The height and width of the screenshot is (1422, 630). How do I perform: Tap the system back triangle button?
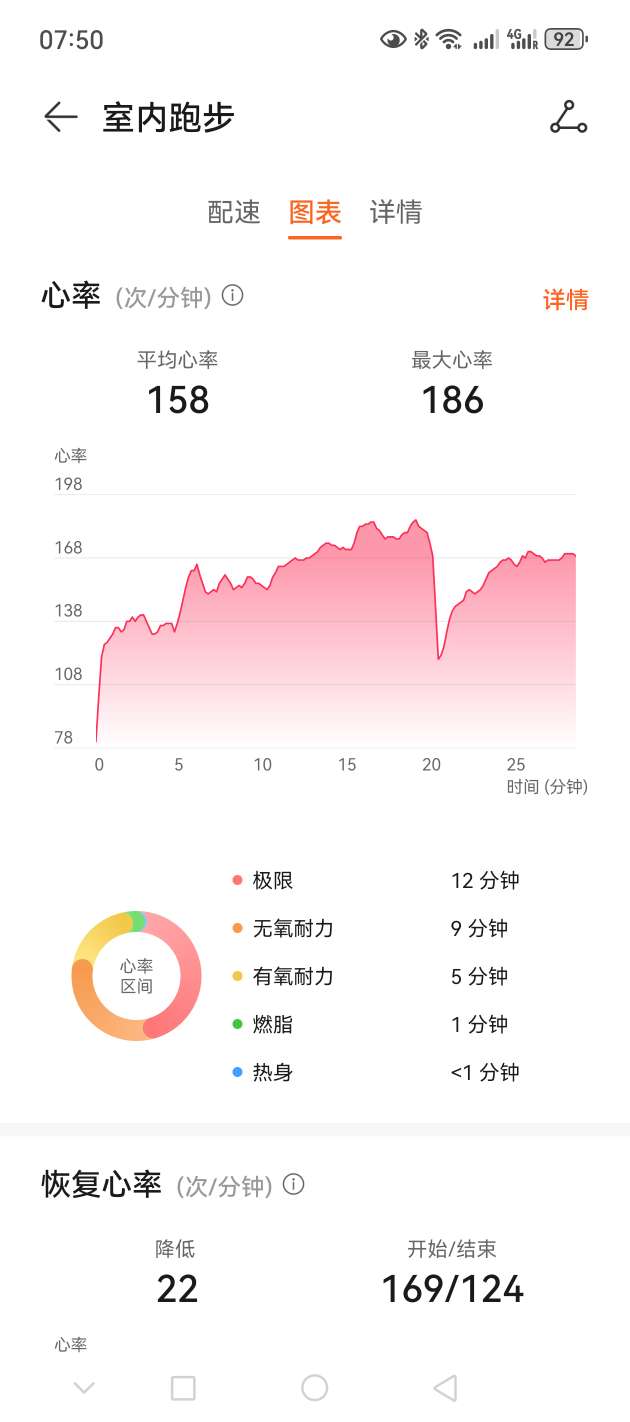445,1387
